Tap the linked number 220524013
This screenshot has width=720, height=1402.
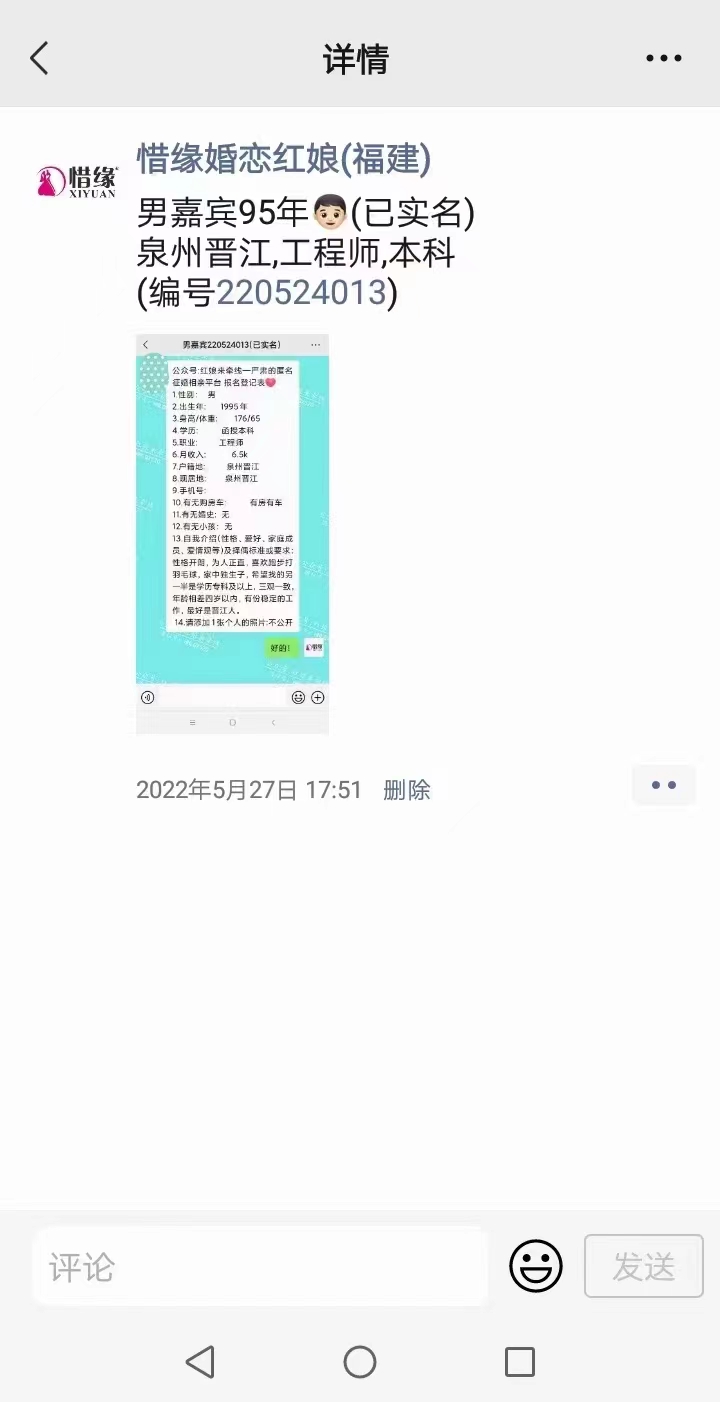click(301, 292)
